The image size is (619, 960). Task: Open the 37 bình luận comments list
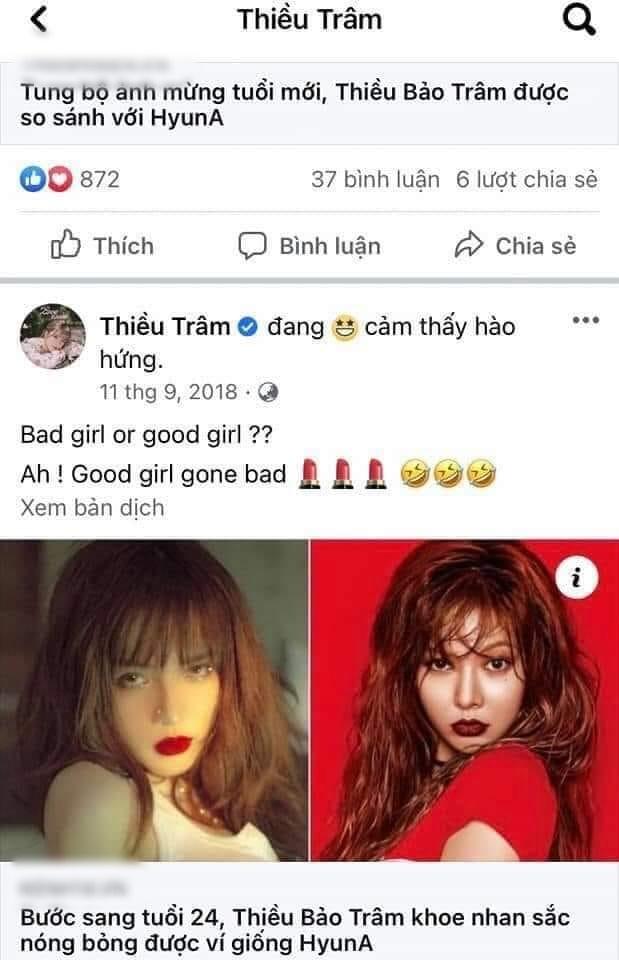click(x=375, y=179)
